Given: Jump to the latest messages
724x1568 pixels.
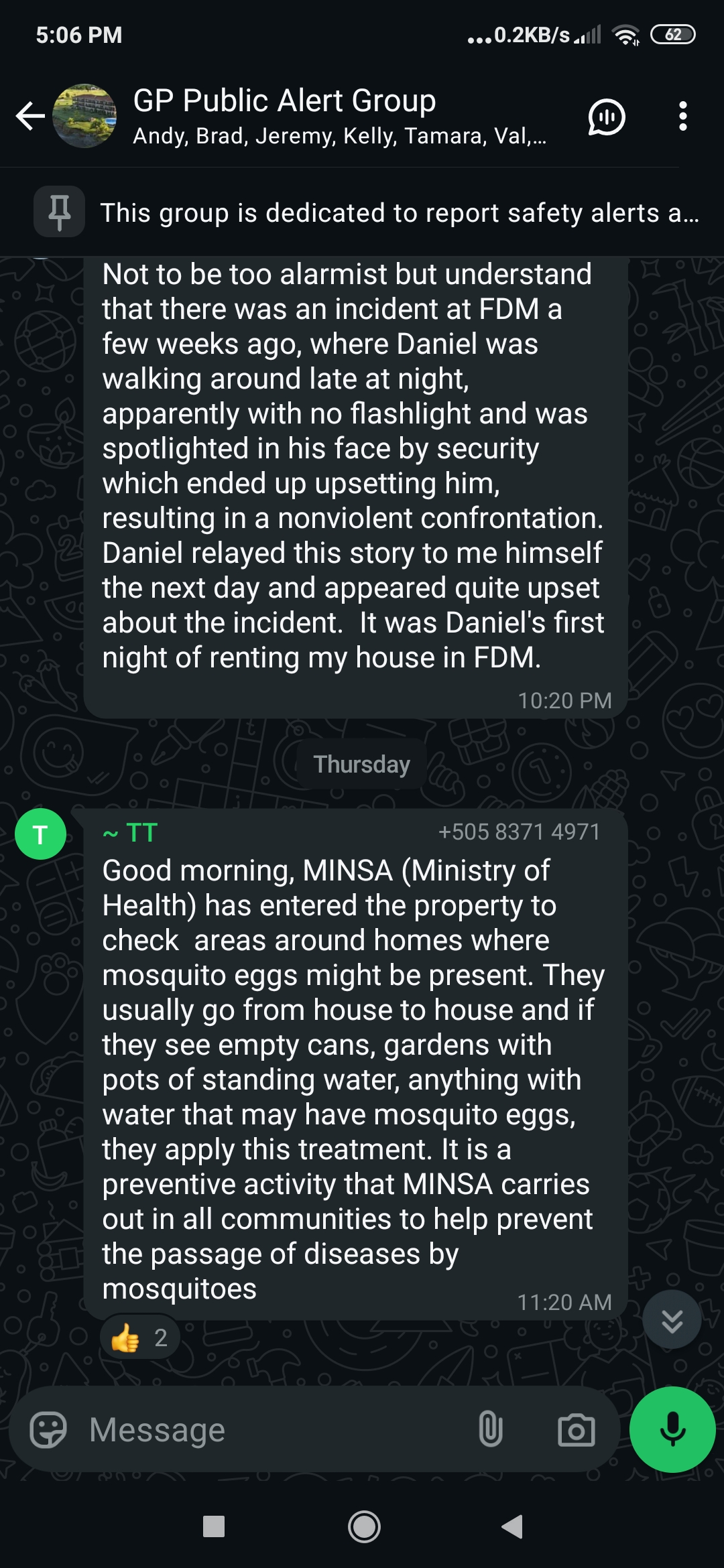Looking at the screenshot, I should [672, 1320].
